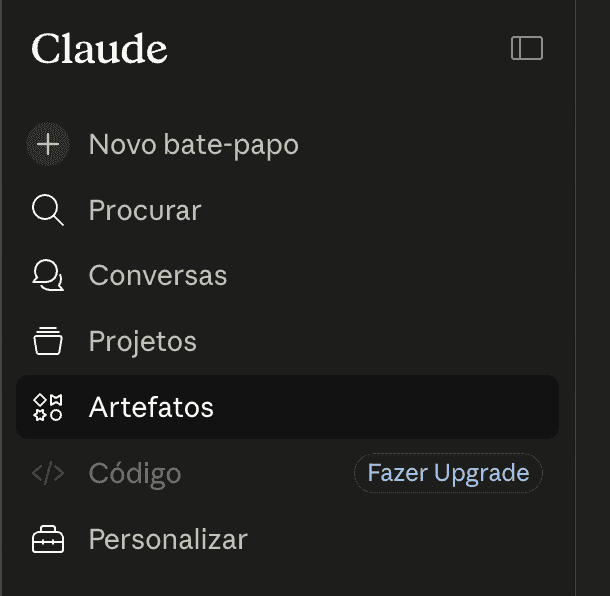Go to Projetos
The height and width of the screenshot is (596, 610).
287,341
